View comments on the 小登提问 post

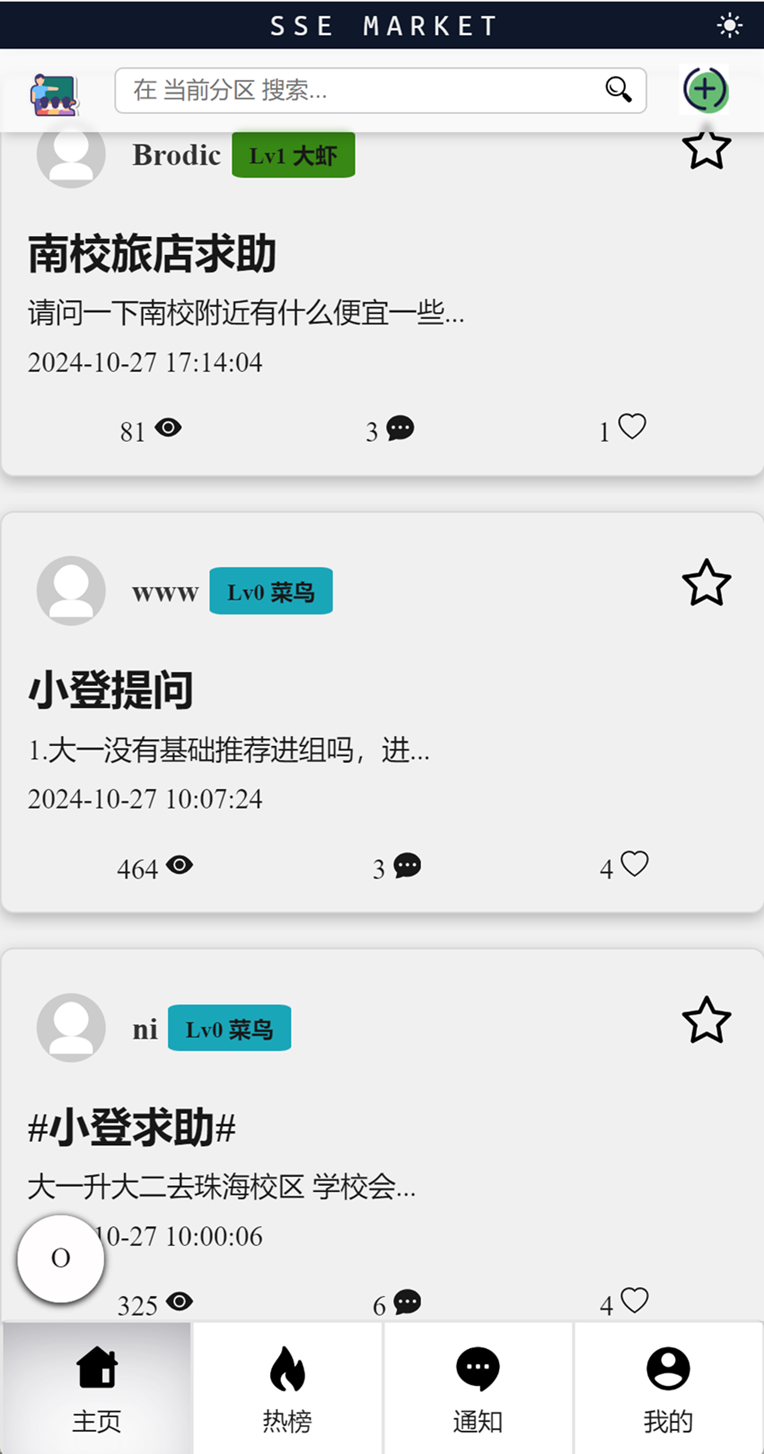pos(407,866)
